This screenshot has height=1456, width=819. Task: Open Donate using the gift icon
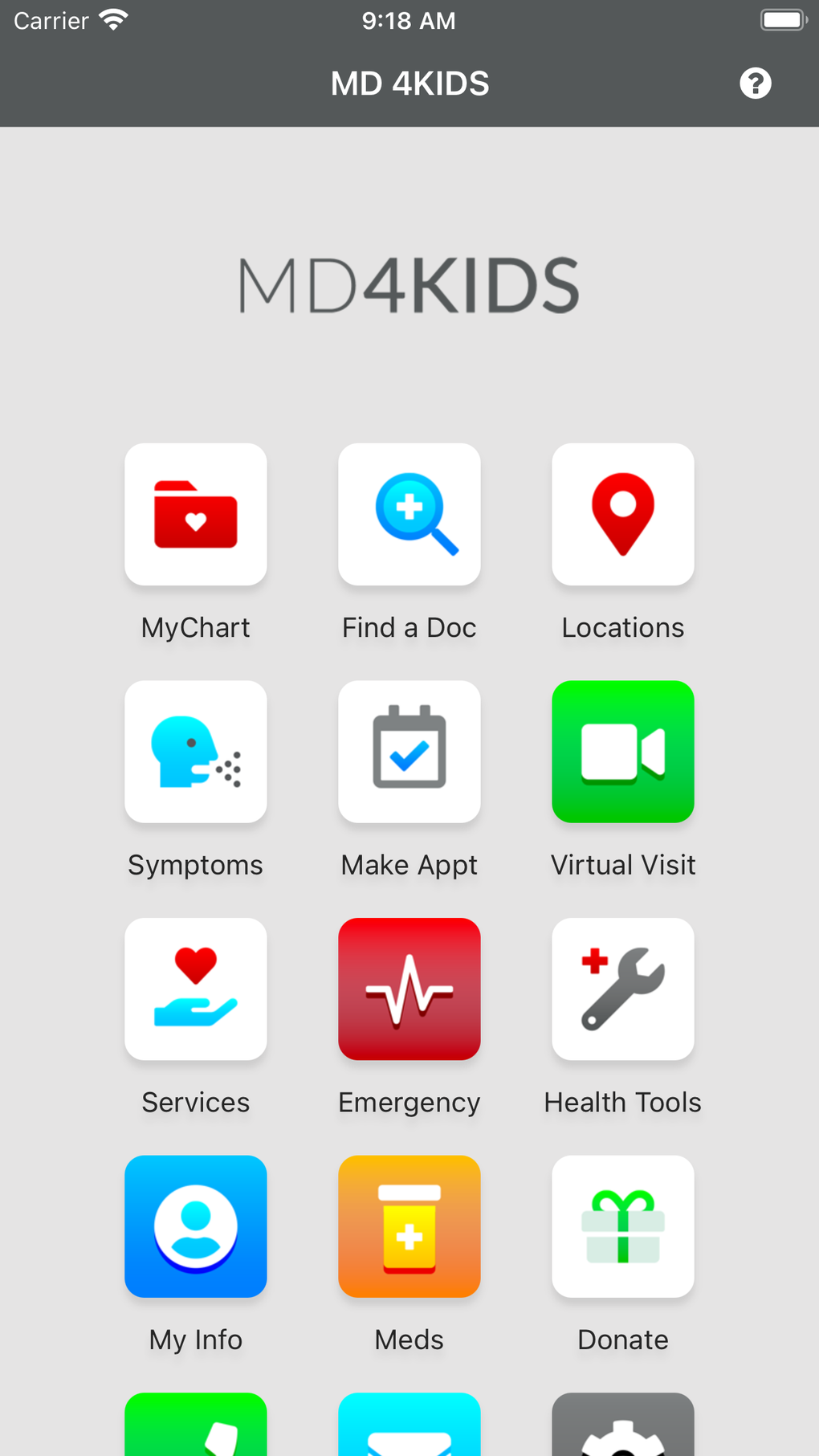point(622,1226)
